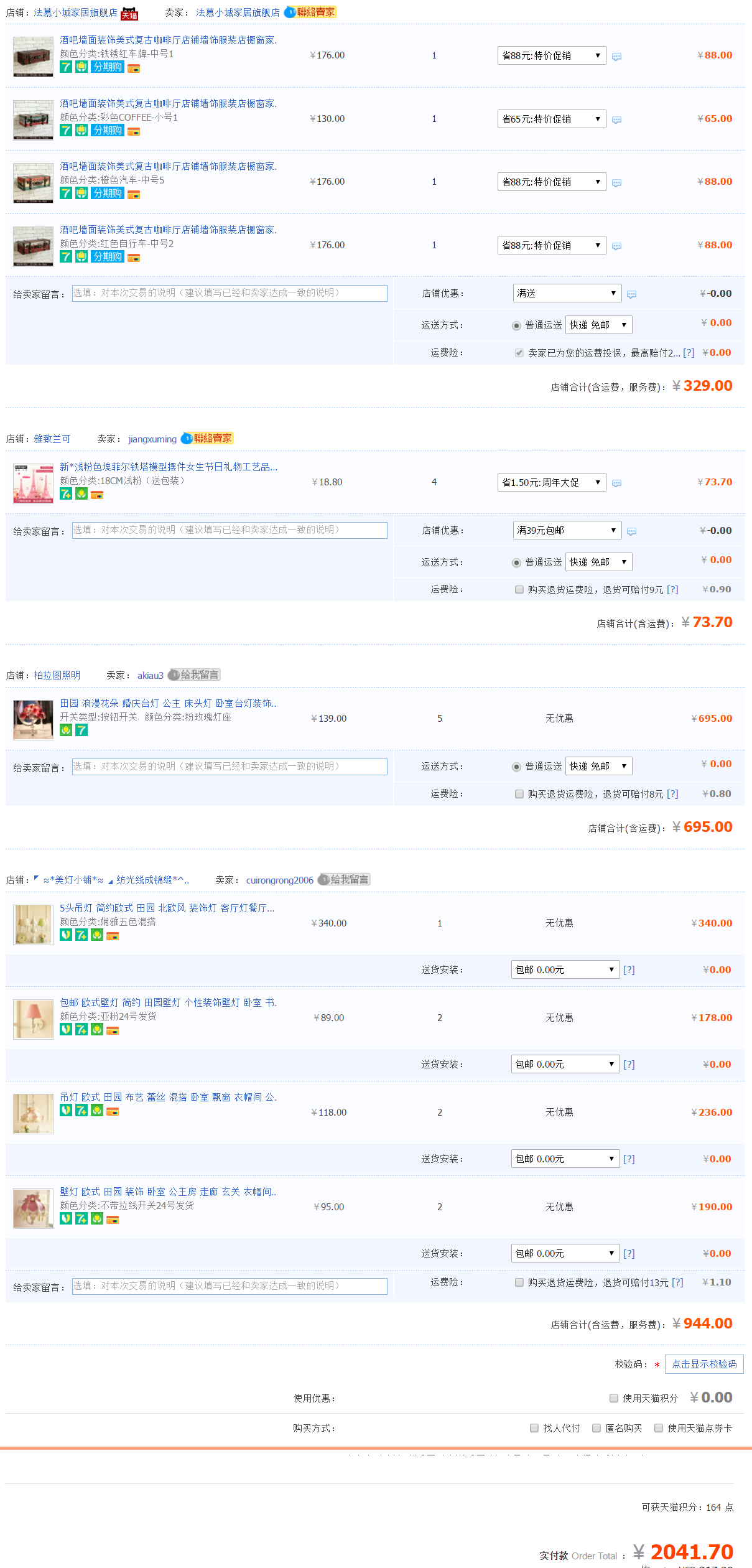The height and width of the screenshot is (1568, 752).
Task: Enable 使用天猫积分 checkbox
Action: (613, 1398)
